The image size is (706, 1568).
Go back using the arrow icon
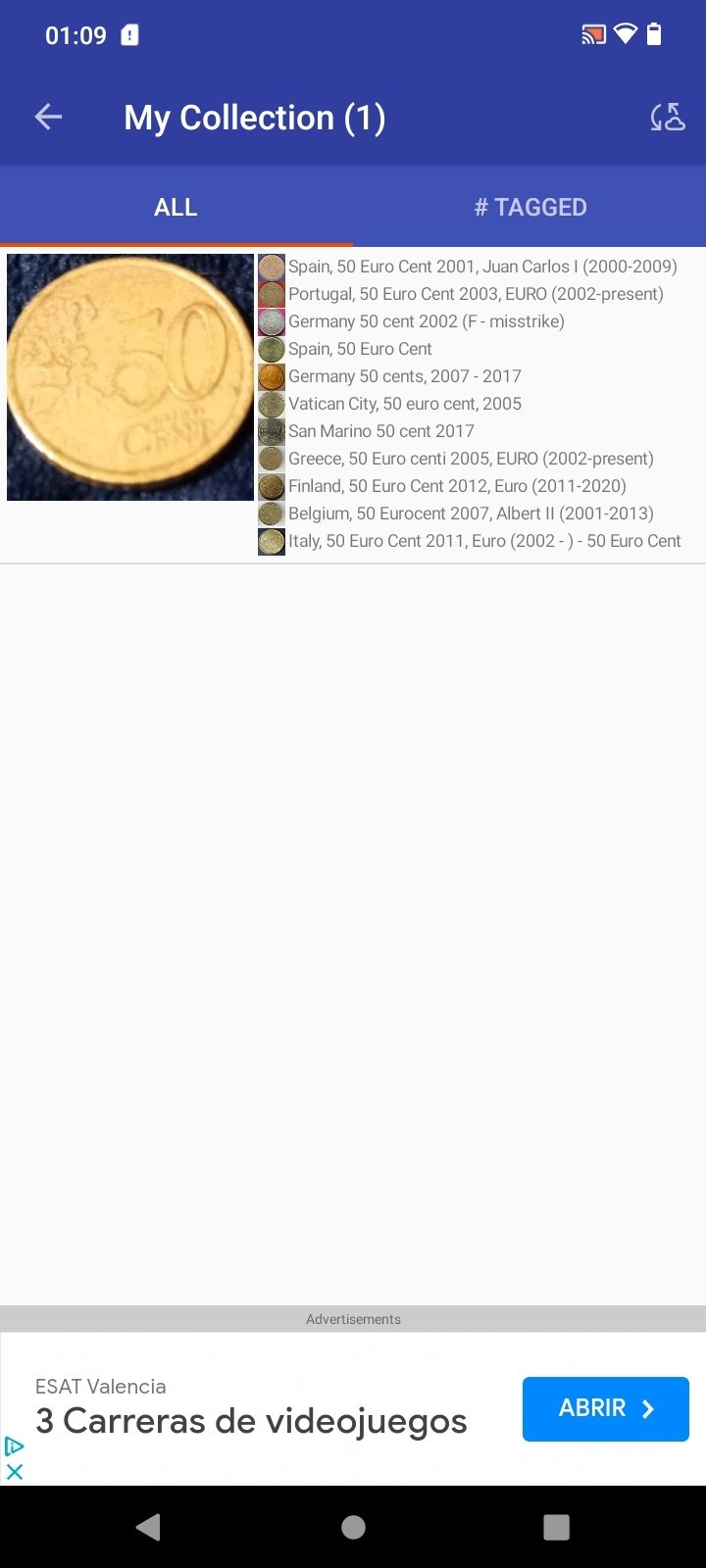pyautogui.click(x=48, y=118)
